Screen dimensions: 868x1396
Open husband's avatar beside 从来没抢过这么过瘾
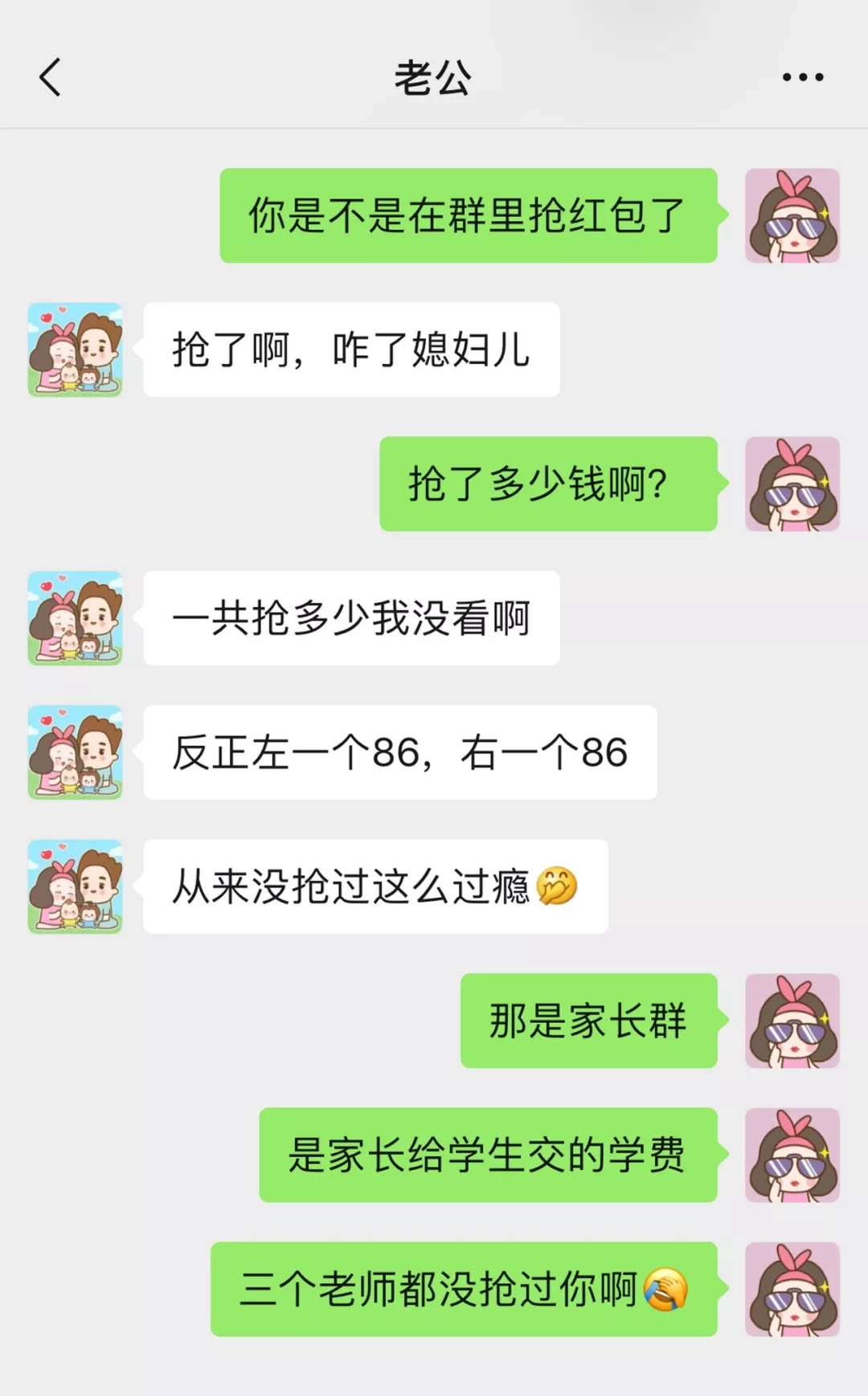click(76, 886)
